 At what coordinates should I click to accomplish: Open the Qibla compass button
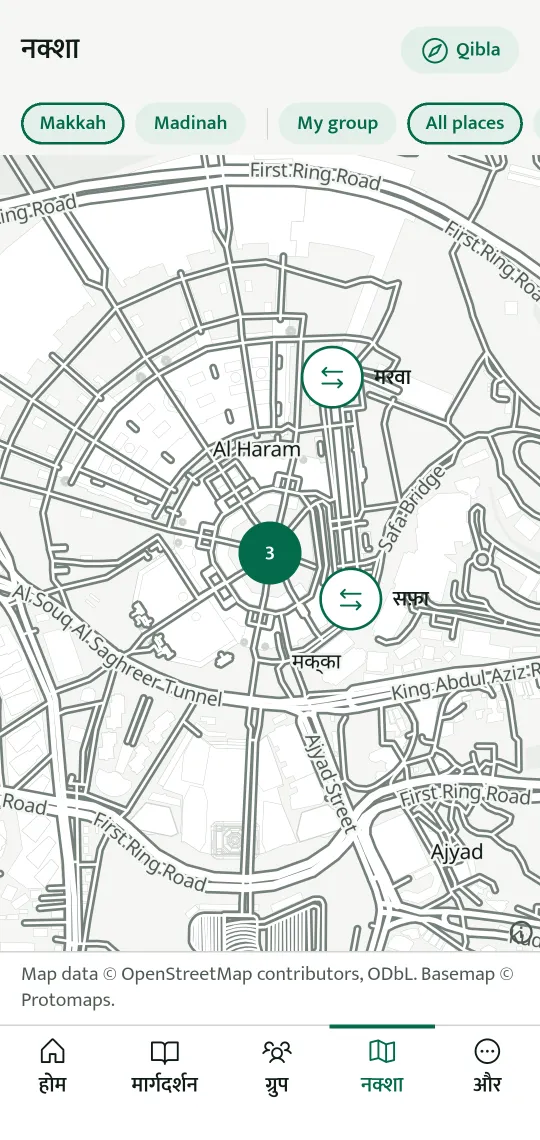[x=460, y=50]
